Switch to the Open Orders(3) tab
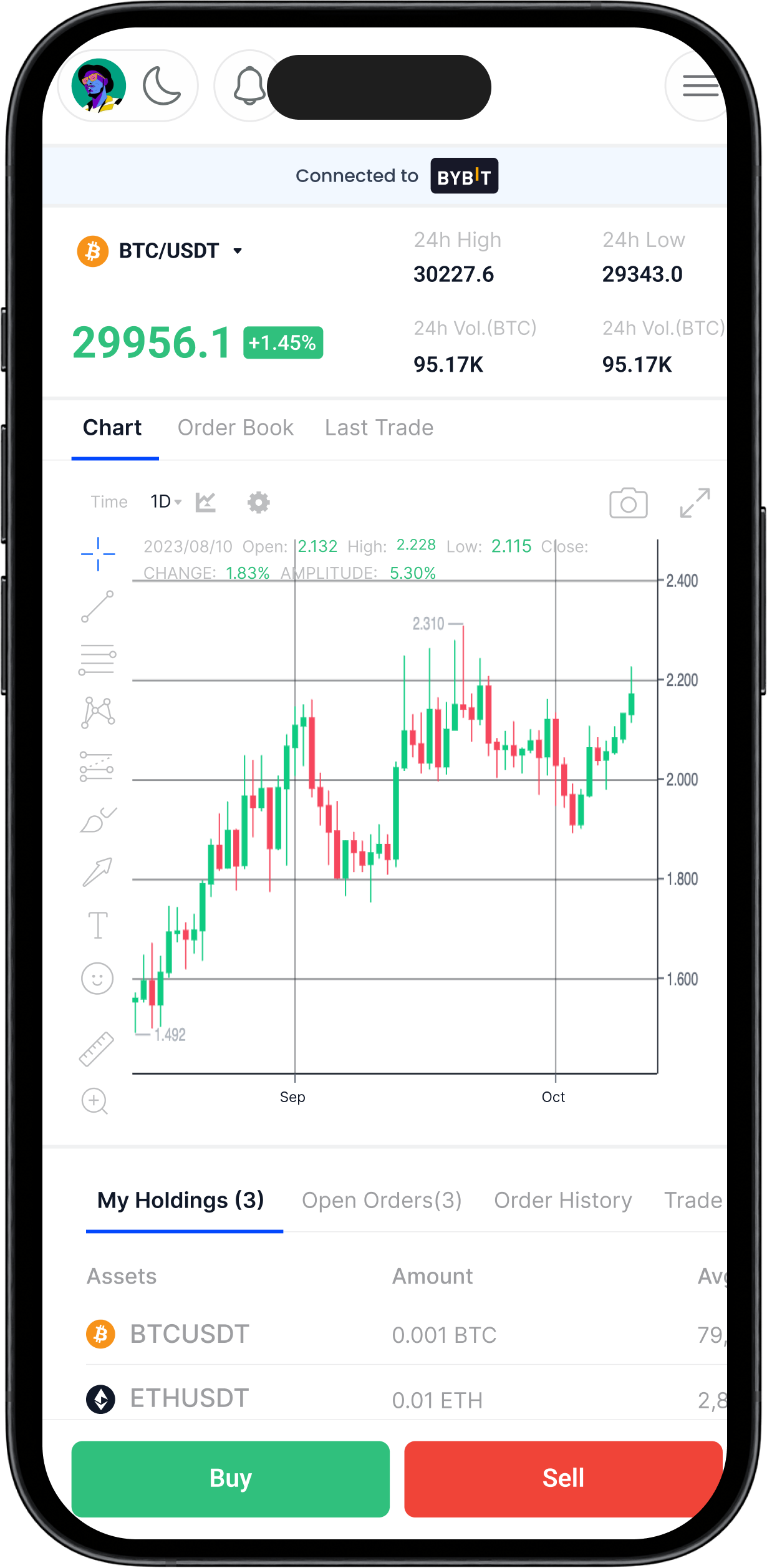Image resolution: width=767 pixels, height=1568 pixels. (382, 1200)
